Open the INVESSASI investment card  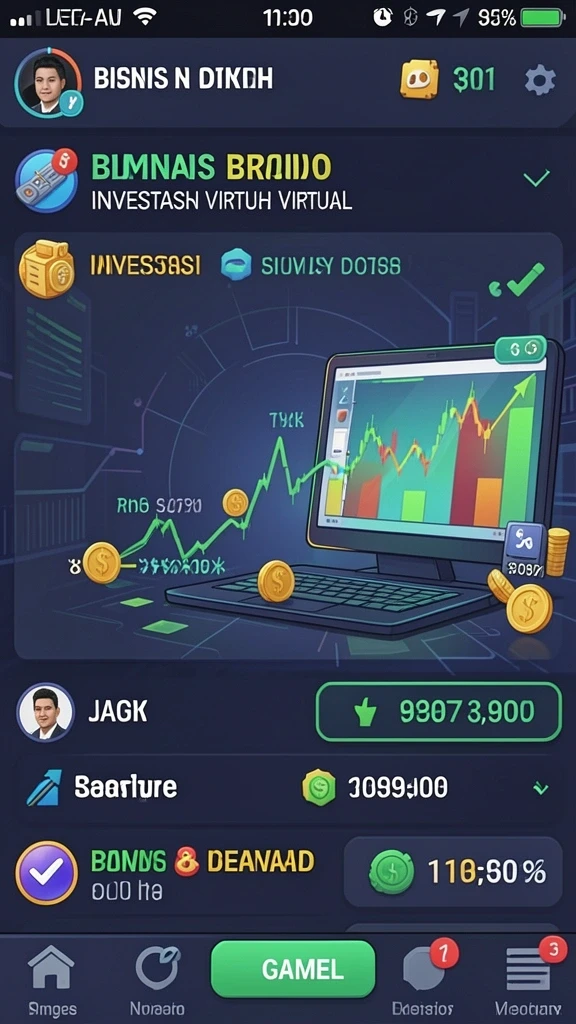288,446
